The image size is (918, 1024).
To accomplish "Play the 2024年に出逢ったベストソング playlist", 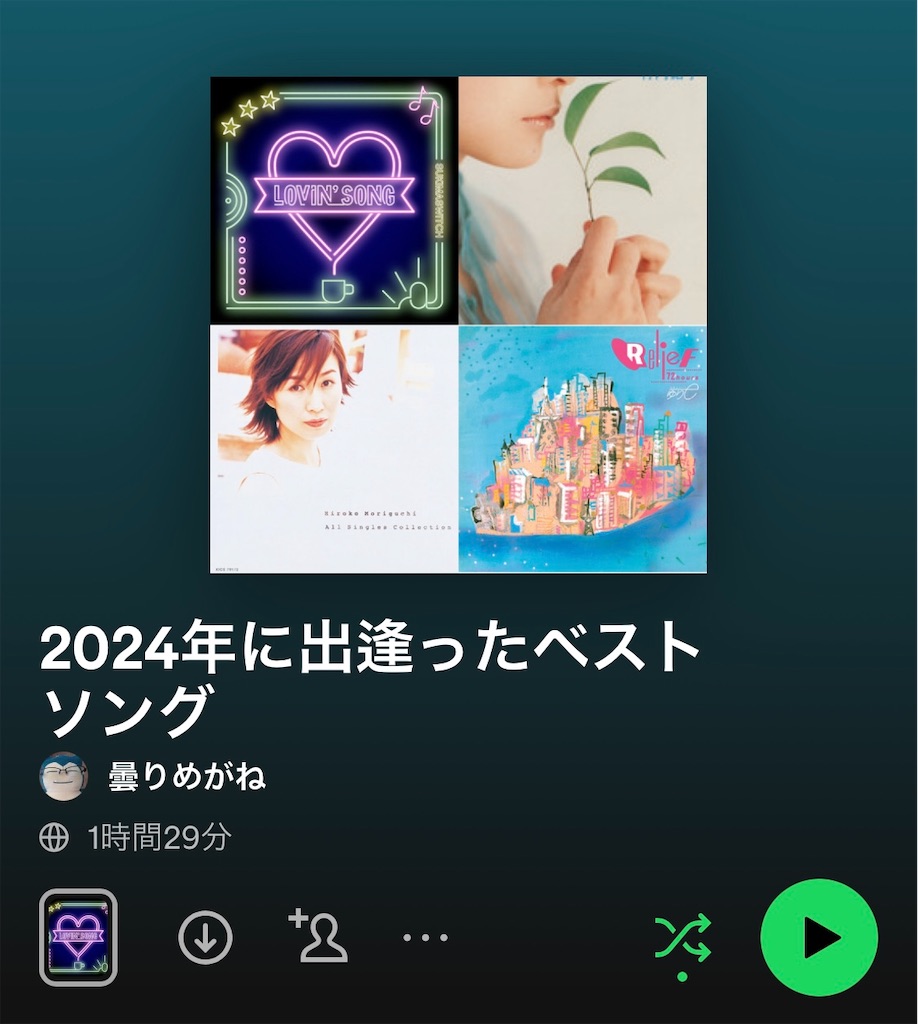I will point(819,937).
